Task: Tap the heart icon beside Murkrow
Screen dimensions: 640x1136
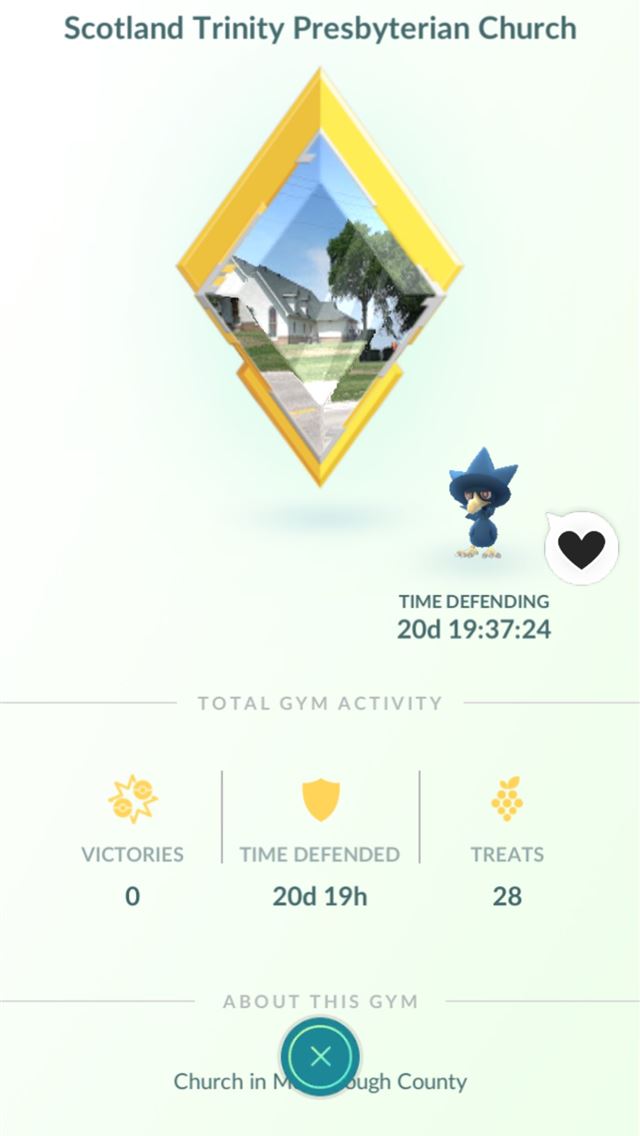Action: tap(581, 547)
